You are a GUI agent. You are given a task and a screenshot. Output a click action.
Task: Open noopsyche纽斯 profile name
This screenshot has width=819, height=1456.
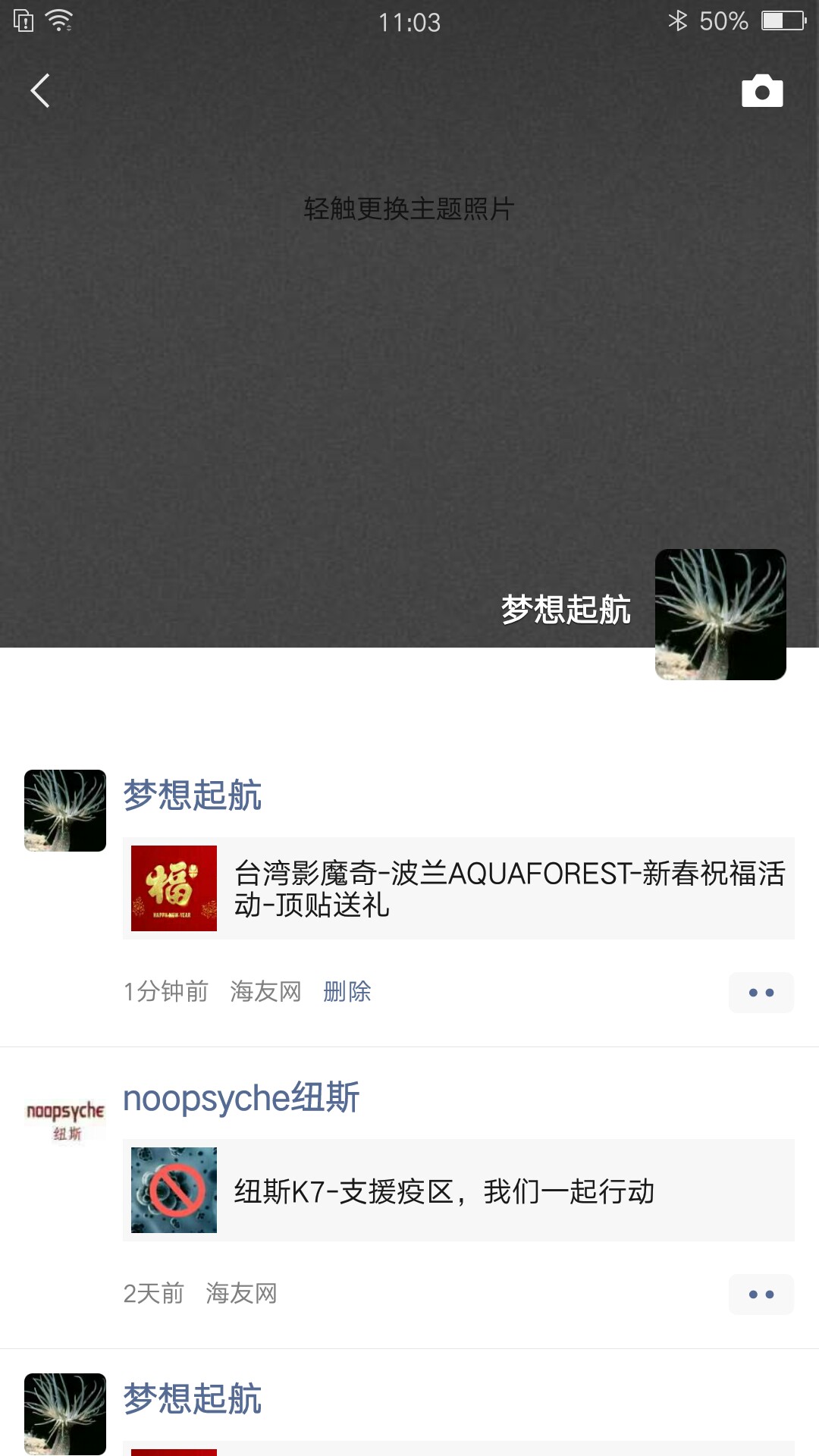click(240, 1098)
